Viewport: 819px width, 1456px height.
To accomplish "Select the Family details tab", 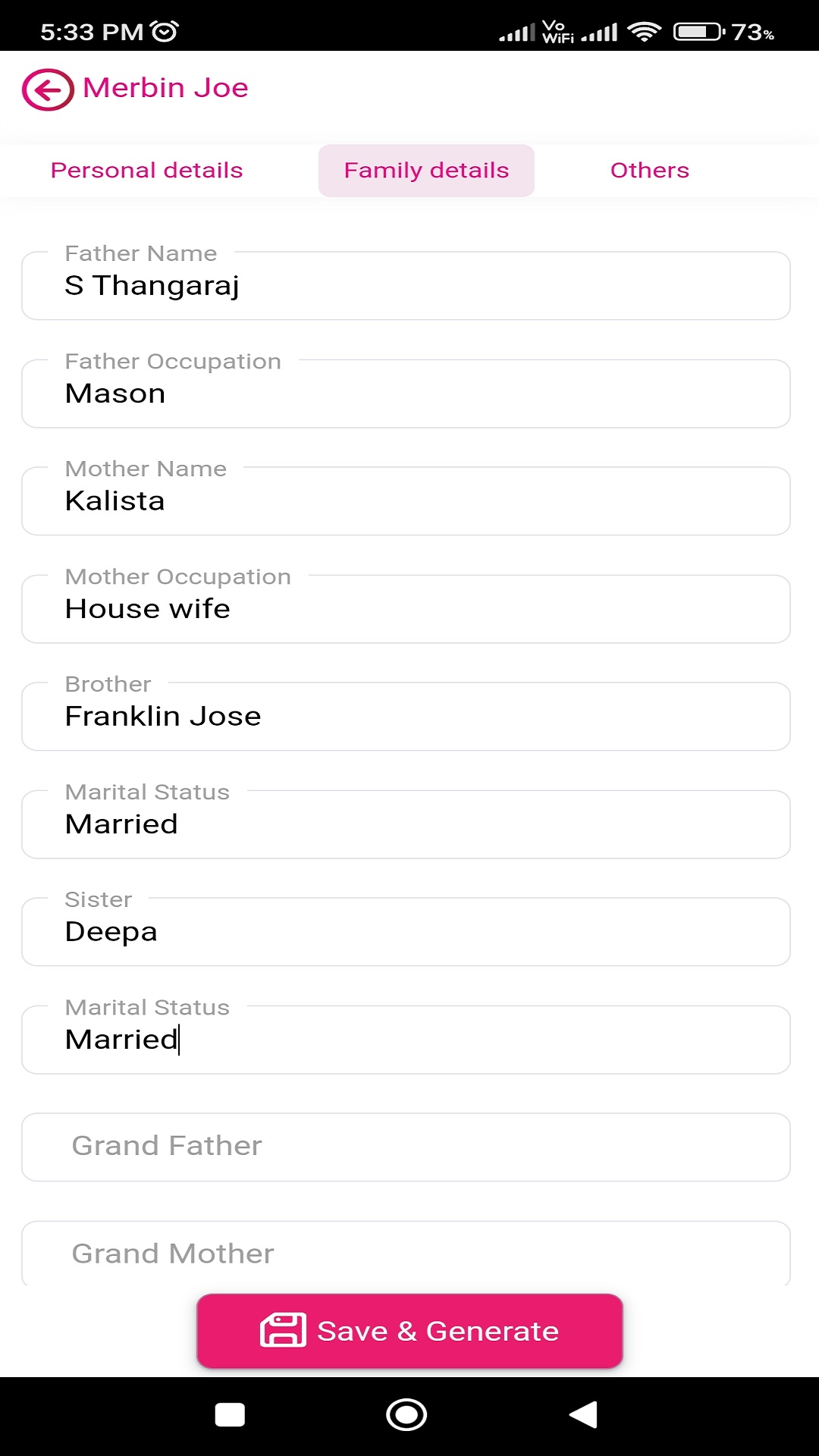I will tap(425, 170).
